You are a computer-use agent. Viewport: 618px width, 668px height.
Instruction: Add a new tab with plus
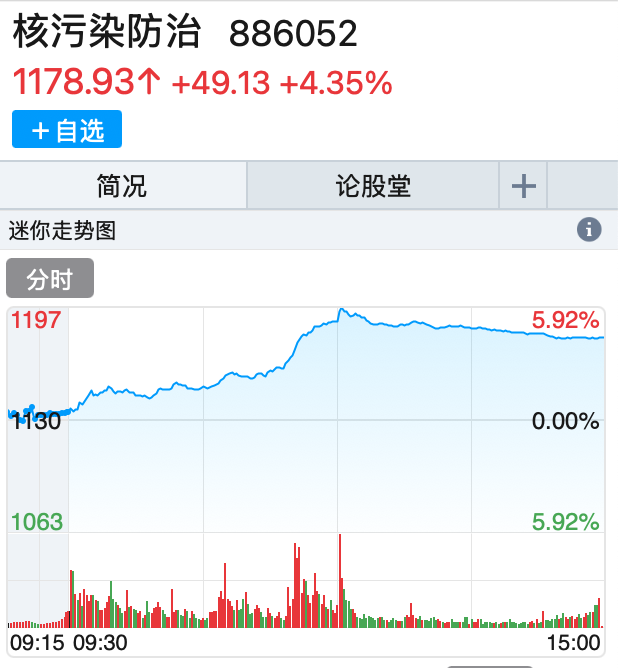523,186
